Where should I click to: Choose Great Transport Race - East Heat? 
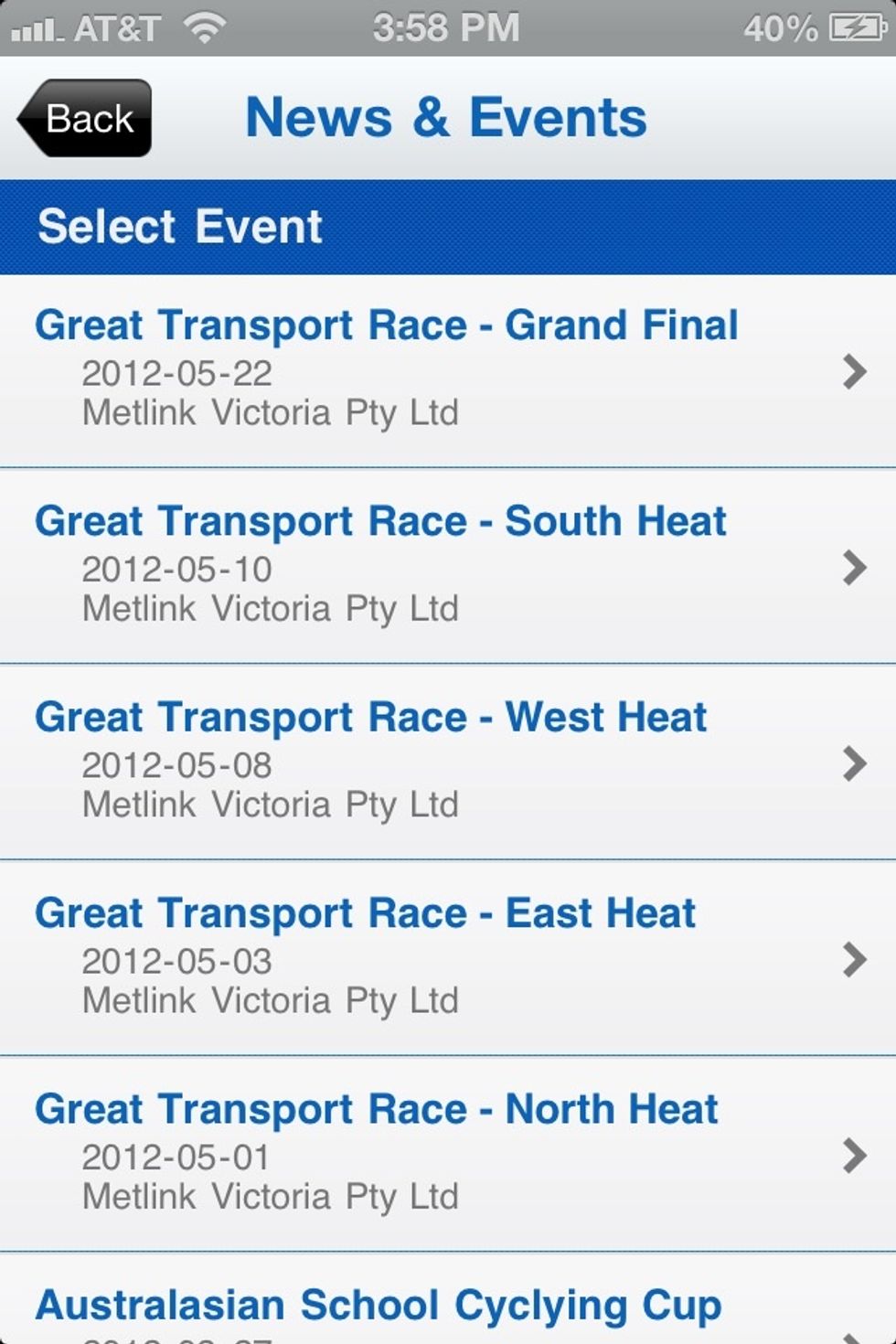coord(447,958)
